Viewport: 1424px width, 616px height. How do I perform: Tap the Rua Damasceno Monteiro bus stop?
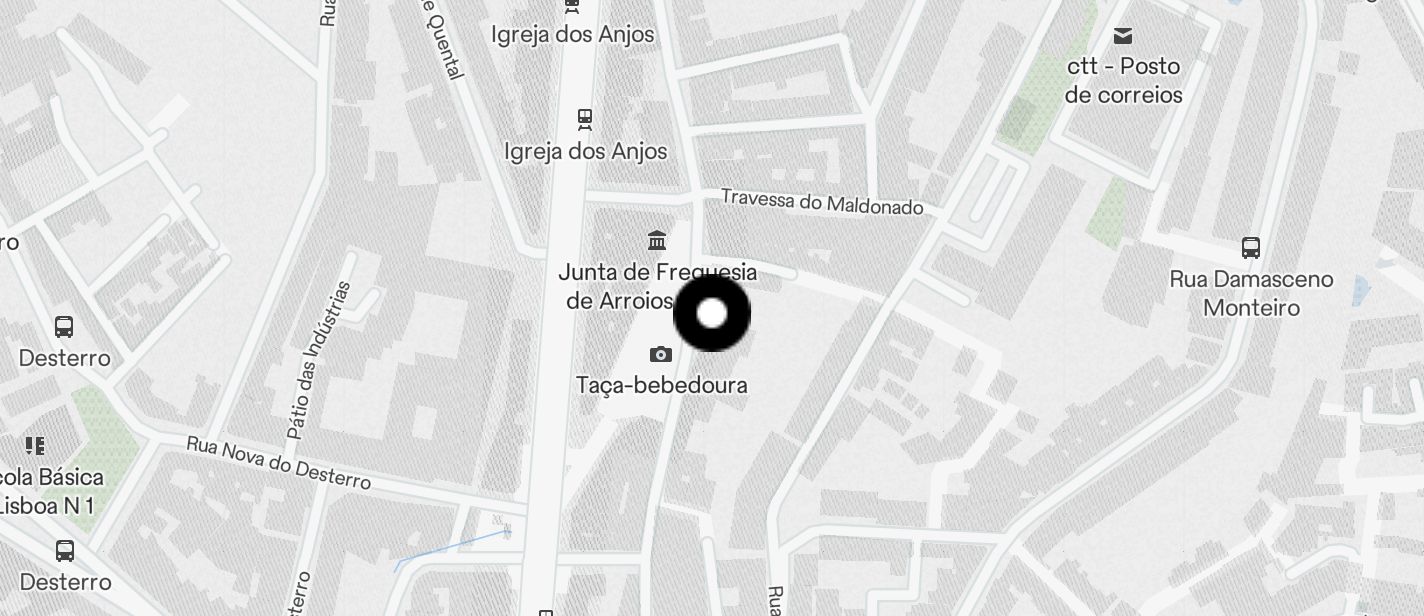point(1250,248)
